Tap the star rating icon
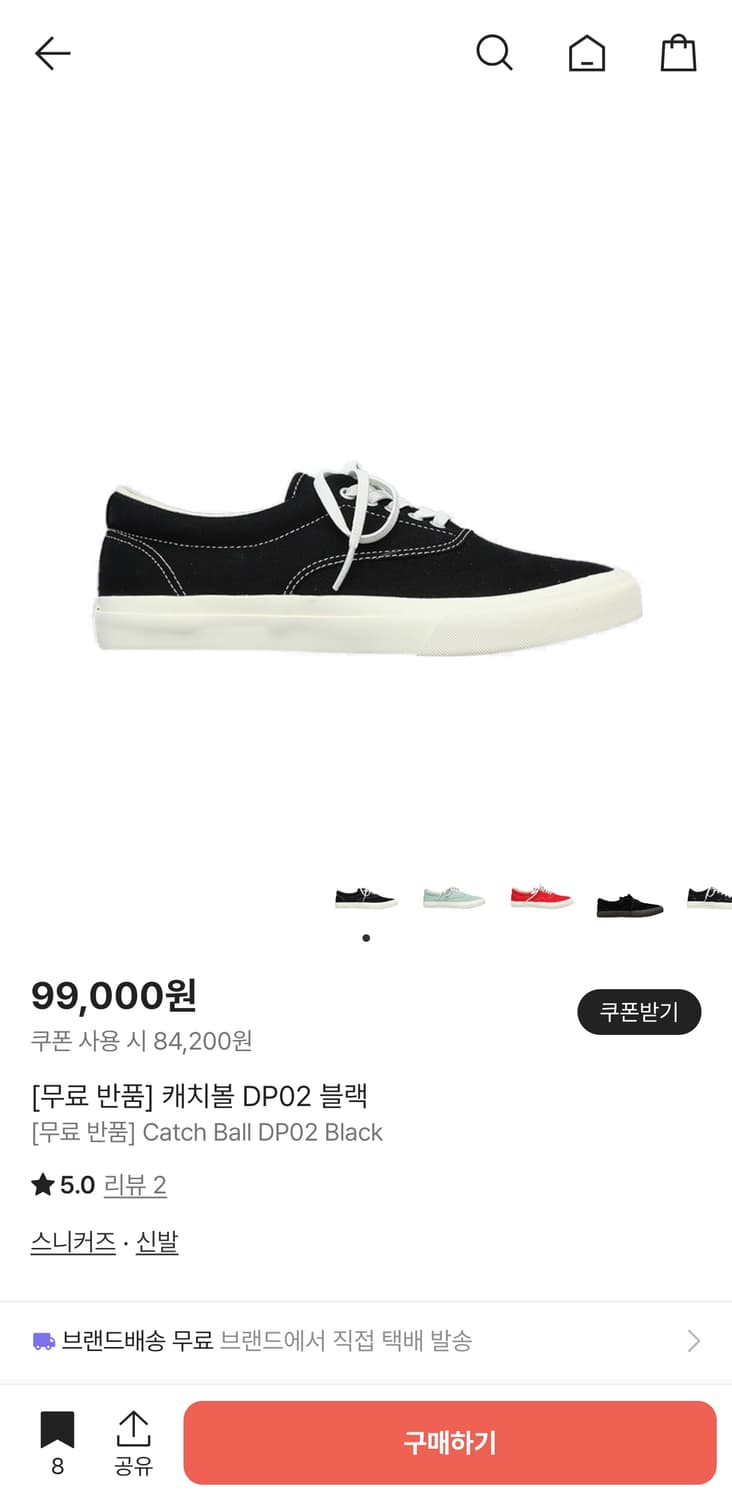 (x=40, y=1184)
